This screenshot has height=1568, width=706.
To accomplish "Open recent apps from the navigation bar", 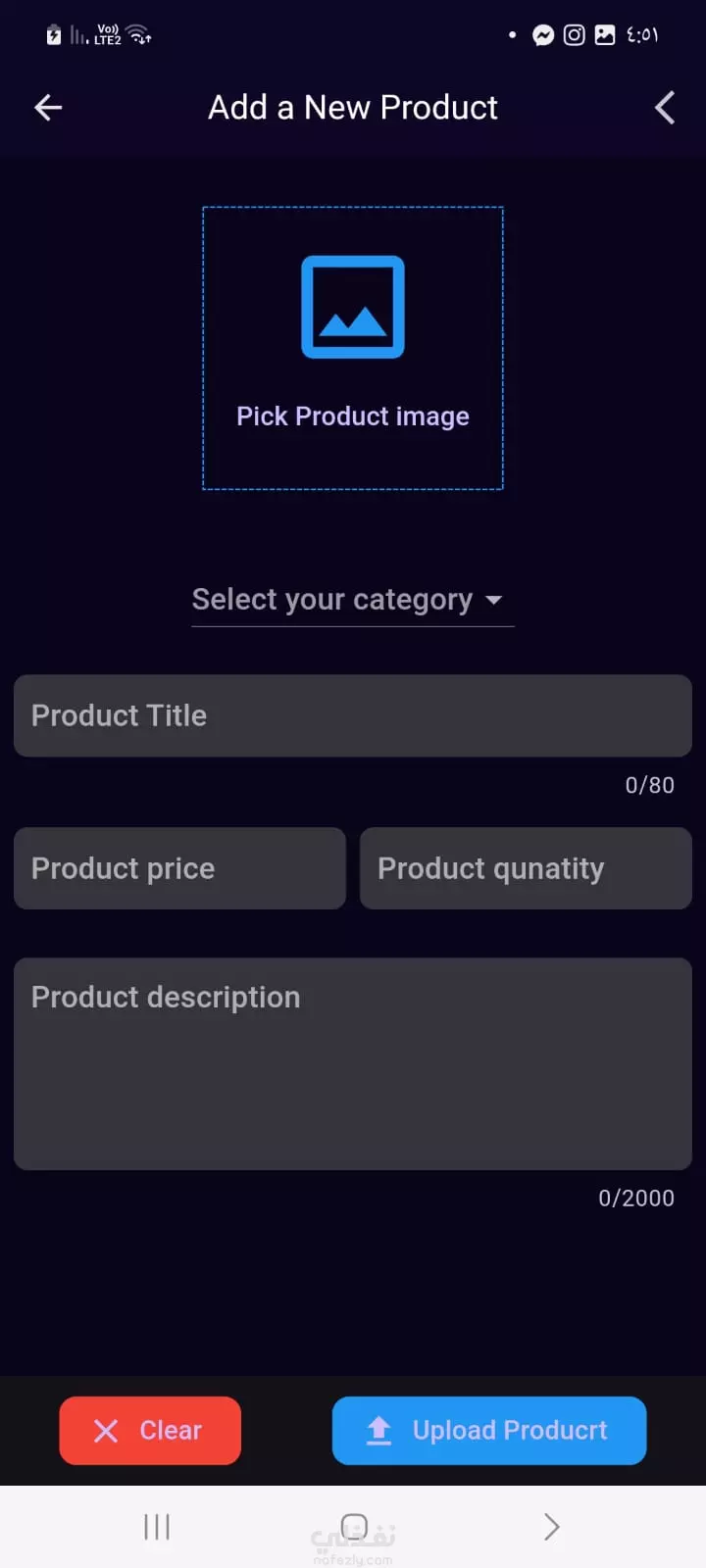I will tap(157, 1527).
